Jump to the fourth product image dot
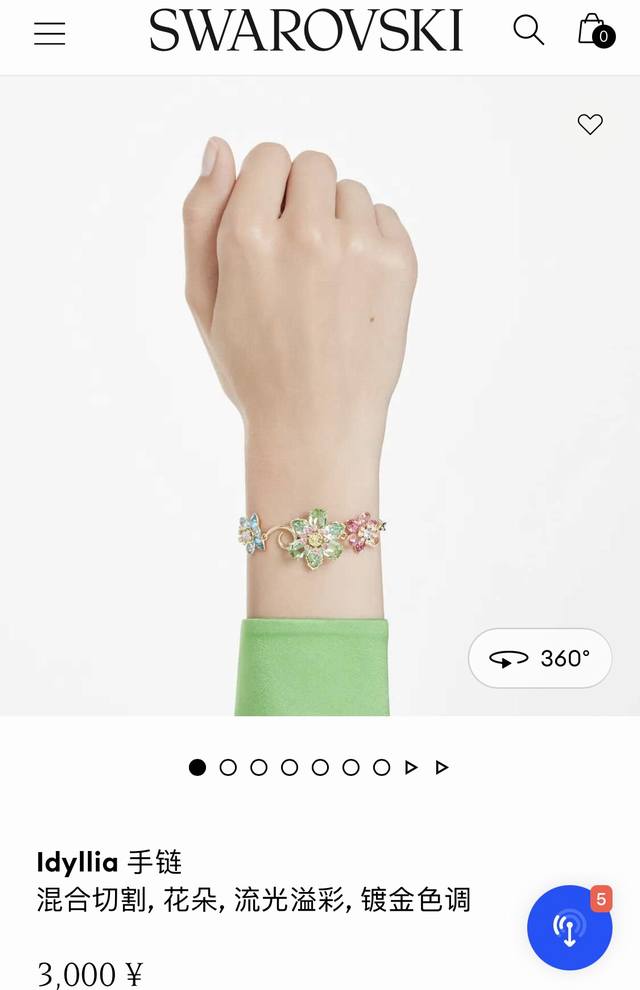640x990 pixels. coord(289,767)
